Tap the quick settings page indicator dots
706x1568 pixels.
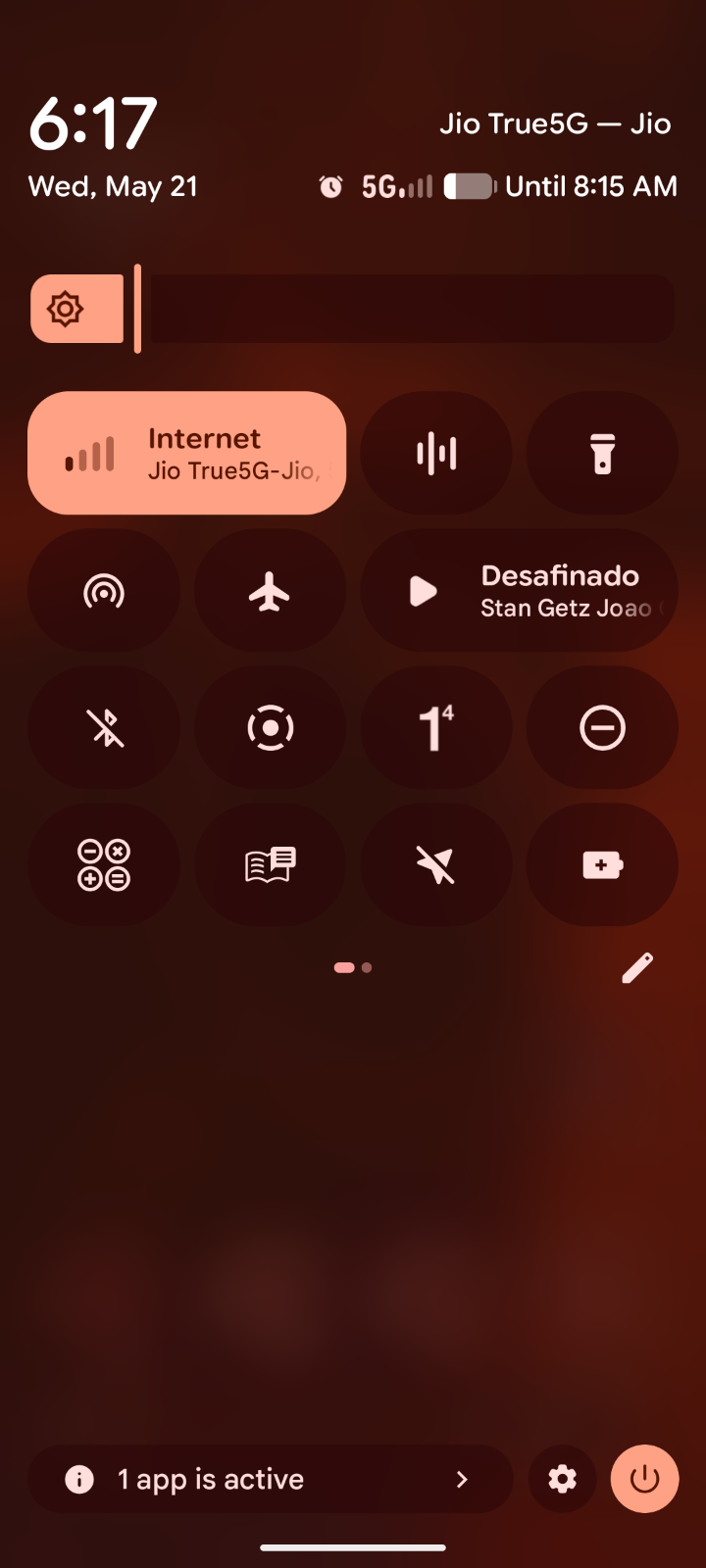353,967
